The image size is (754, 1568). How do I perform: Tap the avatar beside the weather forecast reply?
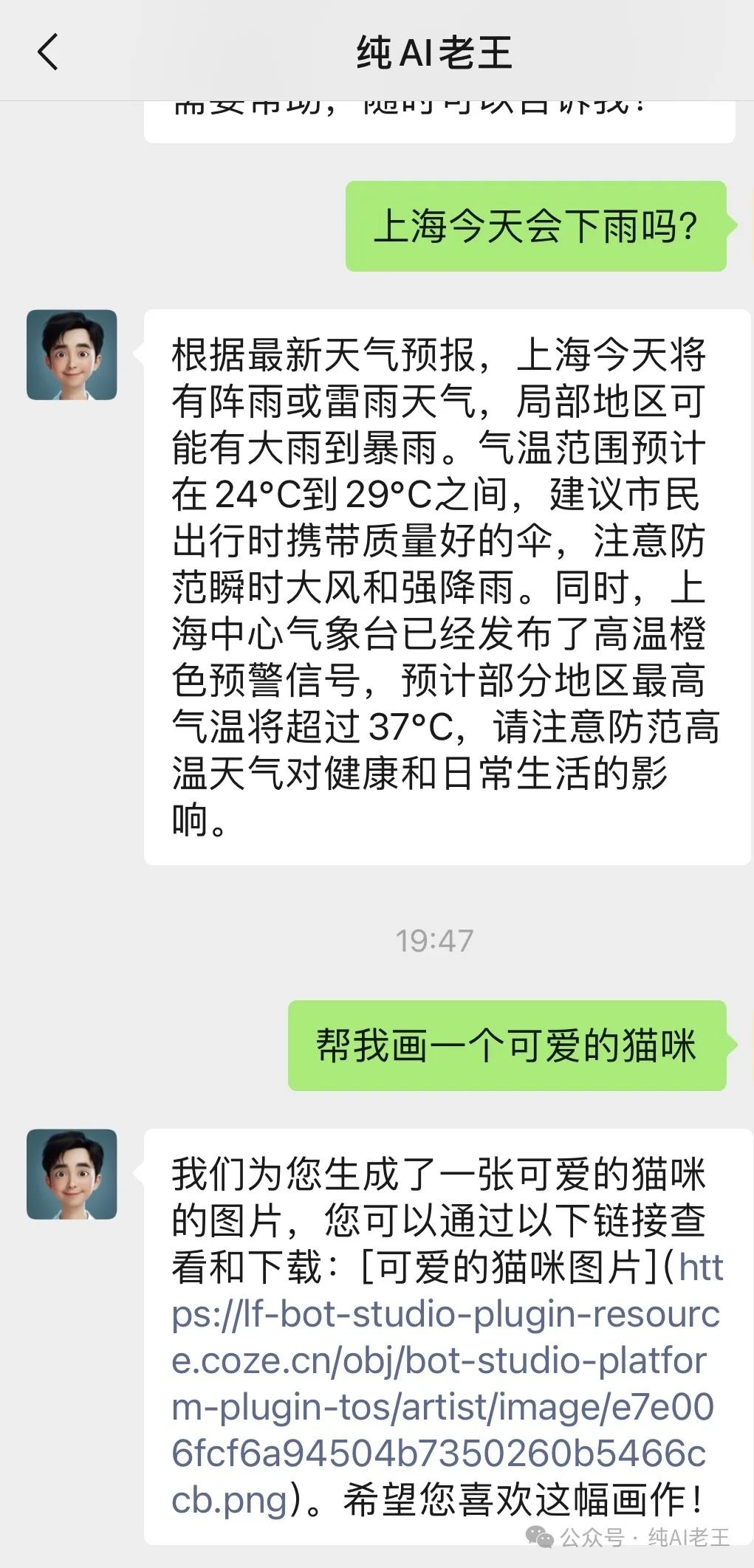(x=72, y=355)
